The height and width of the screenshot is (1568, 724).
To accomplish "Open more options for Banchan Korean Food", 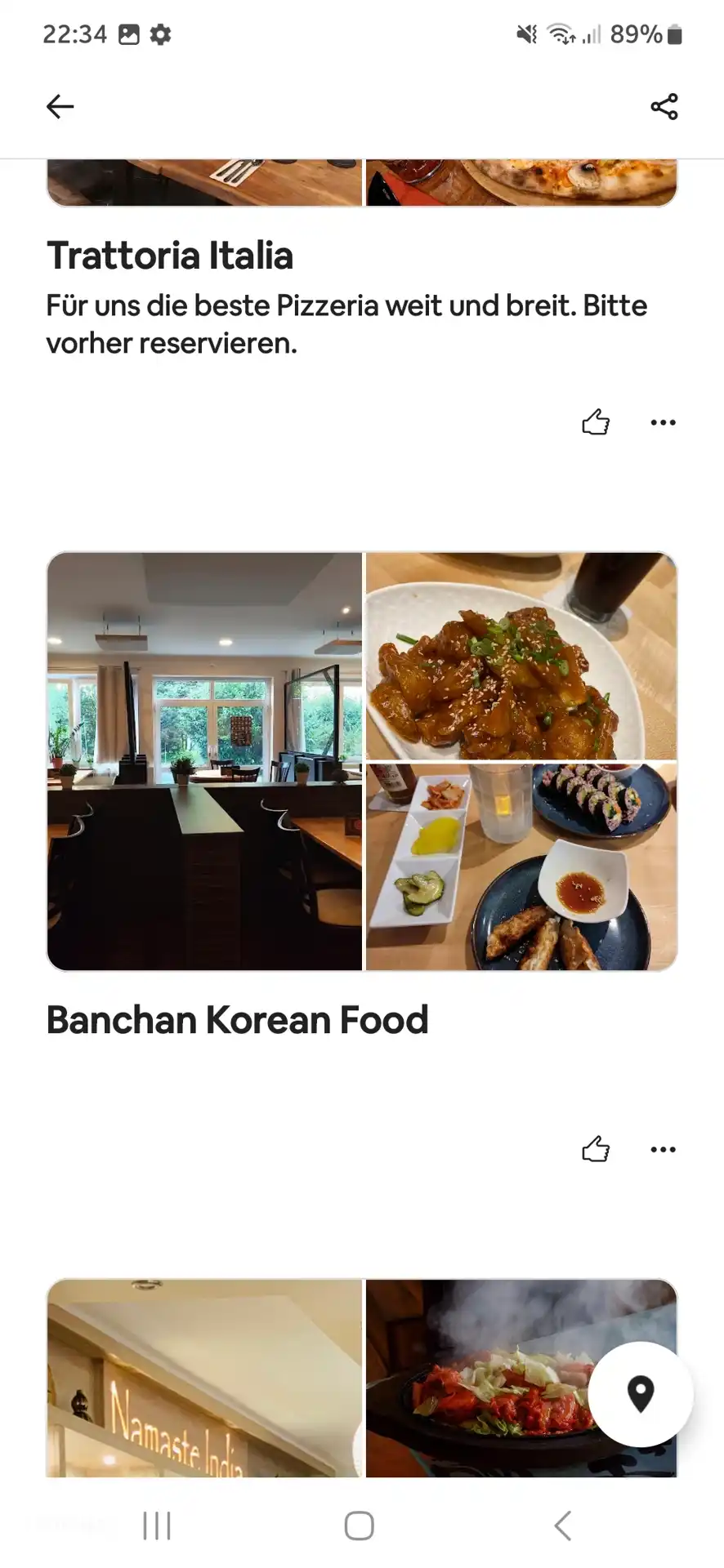I will [663, 1149].
